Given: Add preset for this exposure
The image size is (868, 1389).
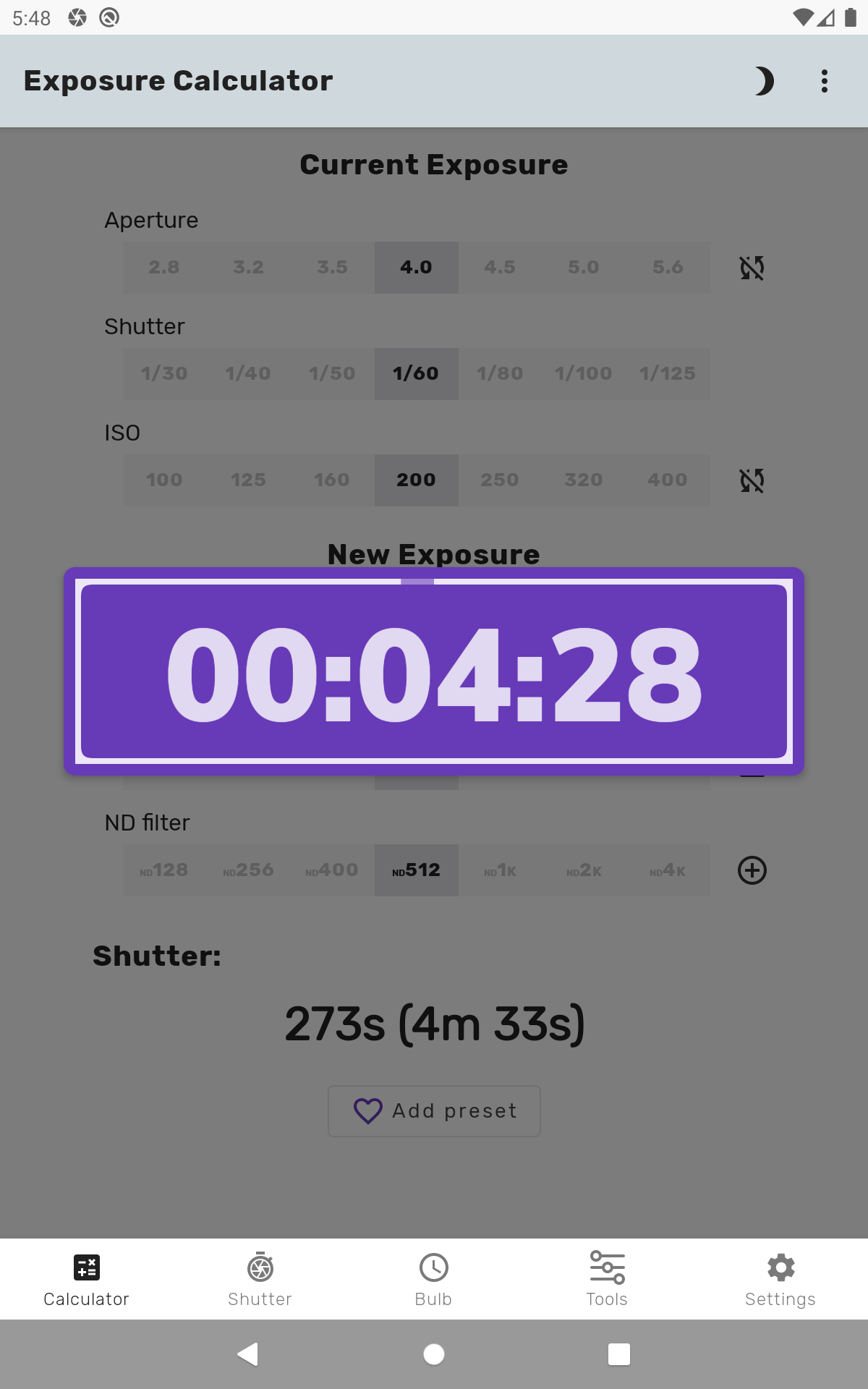Looking at the screenshot, I should click(434, 1110).
